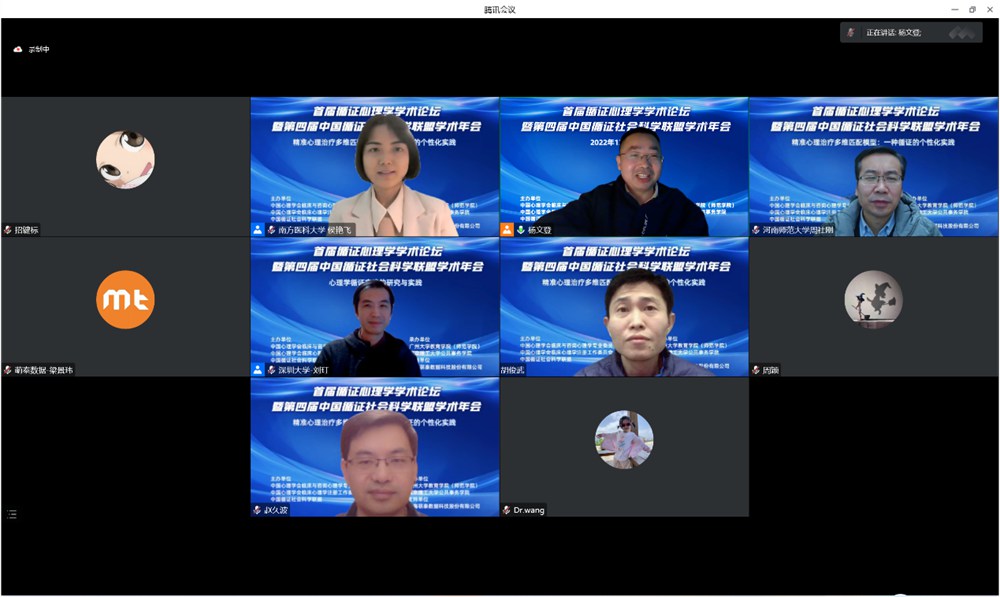Image resolution: width=1000 pixels, height=597 pixels.
Task: Select the 杨文登 video tile
Action: (624, 167)
